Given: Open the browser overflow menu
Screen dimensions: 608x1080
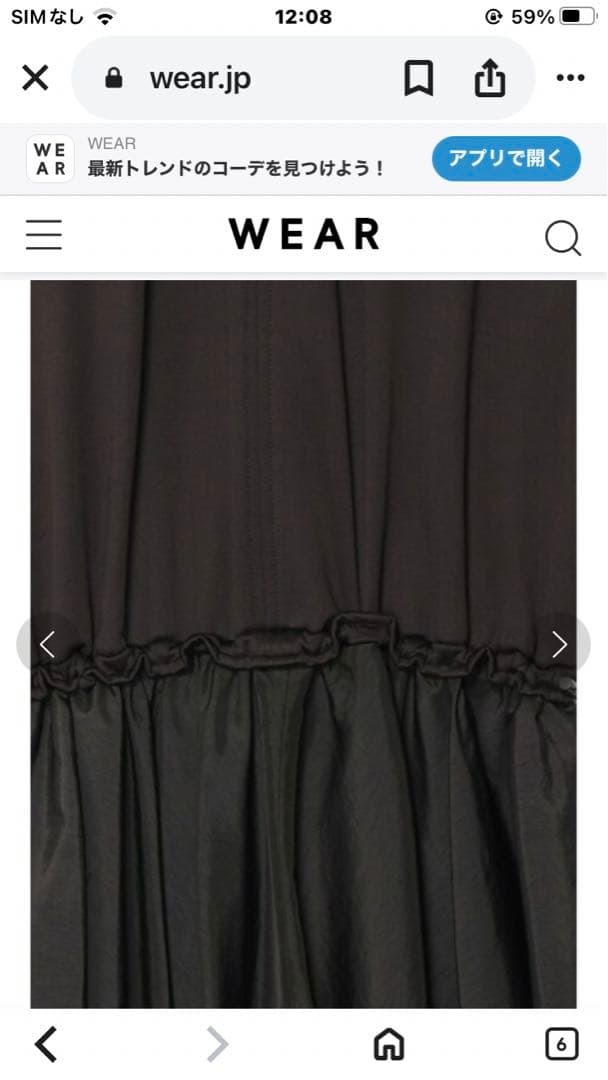Looking at the screenshot, I should tap(570, 78).
